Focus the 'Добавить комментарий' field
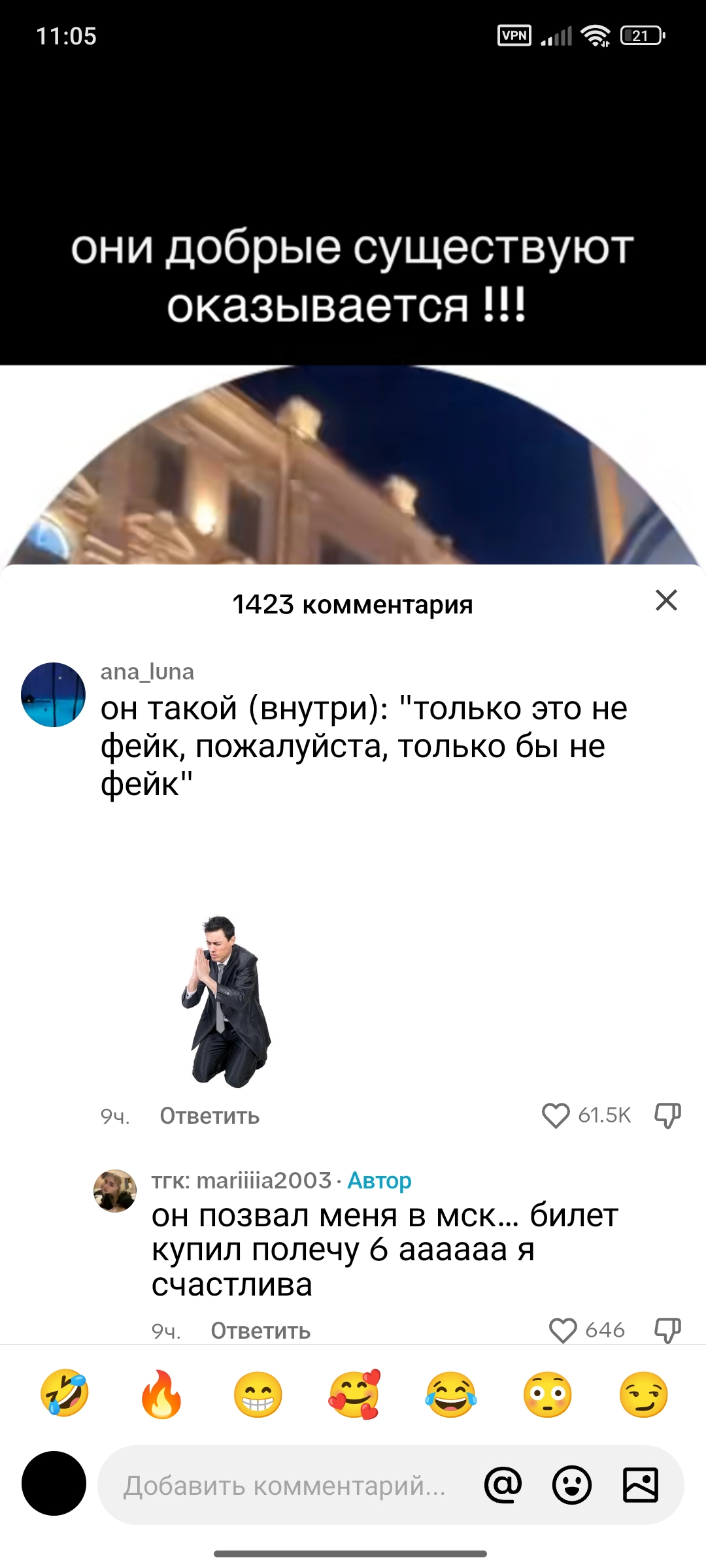The height and width of the screenshot is (1568, 706). pyautogui.click(x=284, y=1486)
